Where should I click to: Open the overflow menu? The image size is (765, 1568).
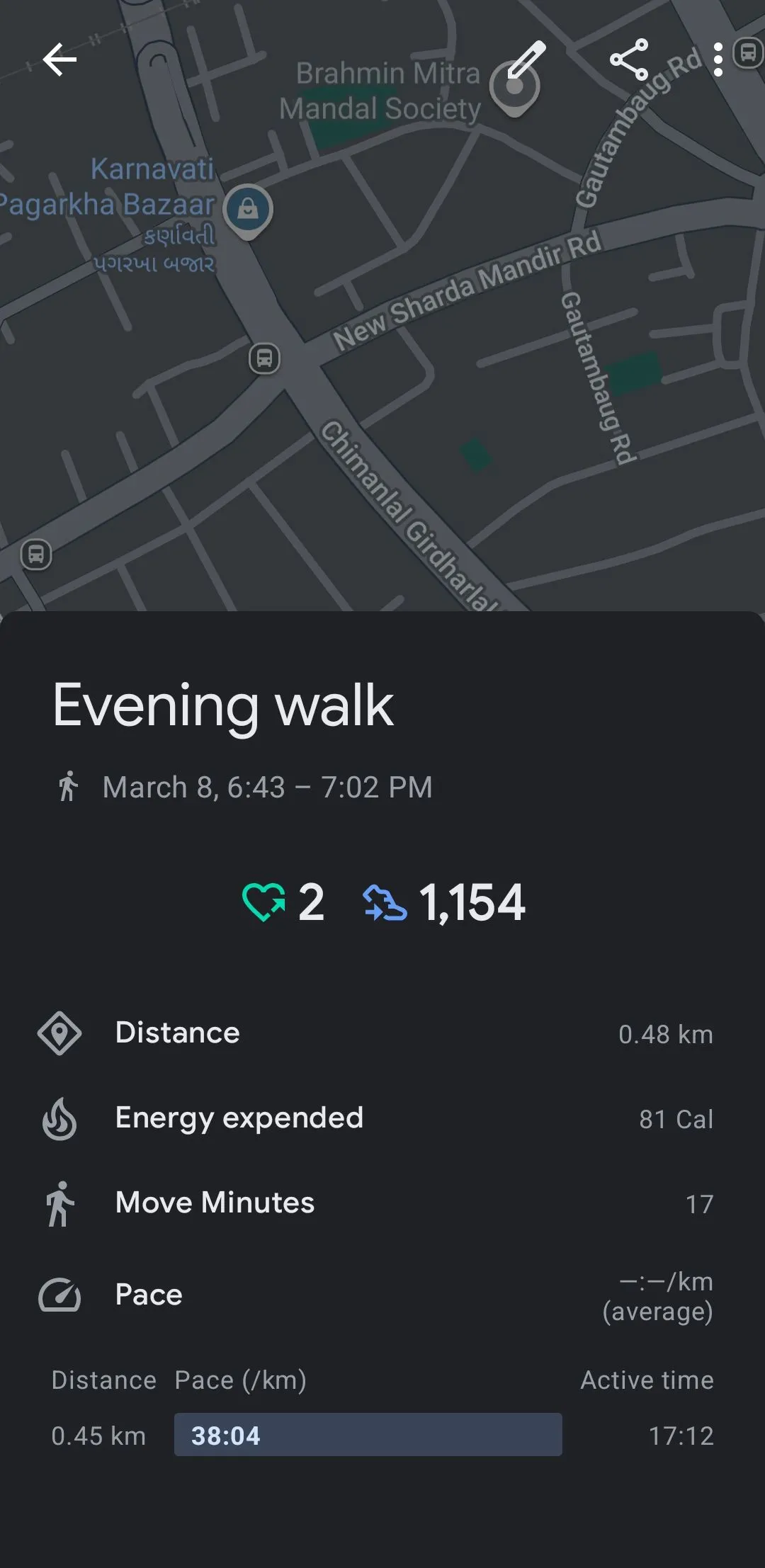point(718,59)
